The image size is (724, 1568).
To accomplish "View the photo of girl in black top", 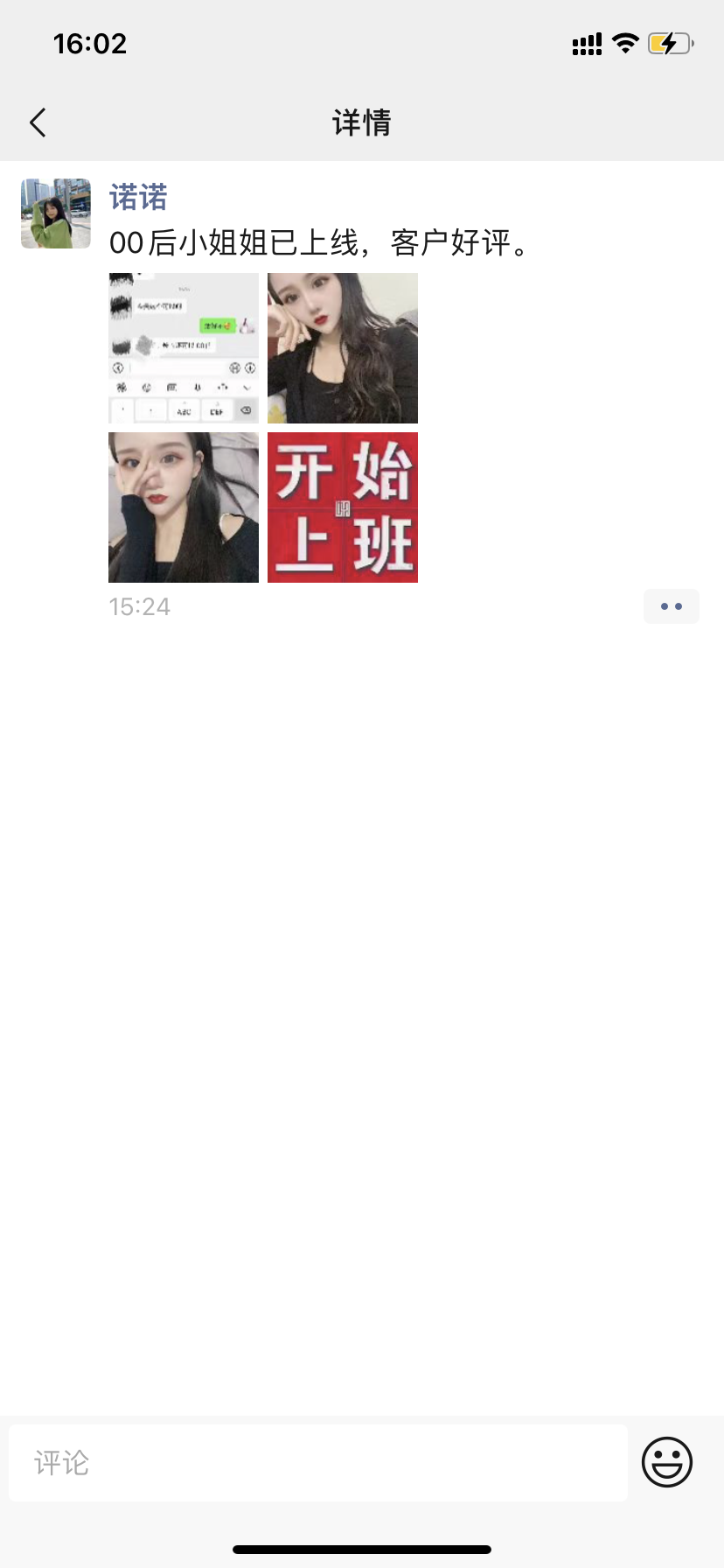I will [x=343, y=348].
